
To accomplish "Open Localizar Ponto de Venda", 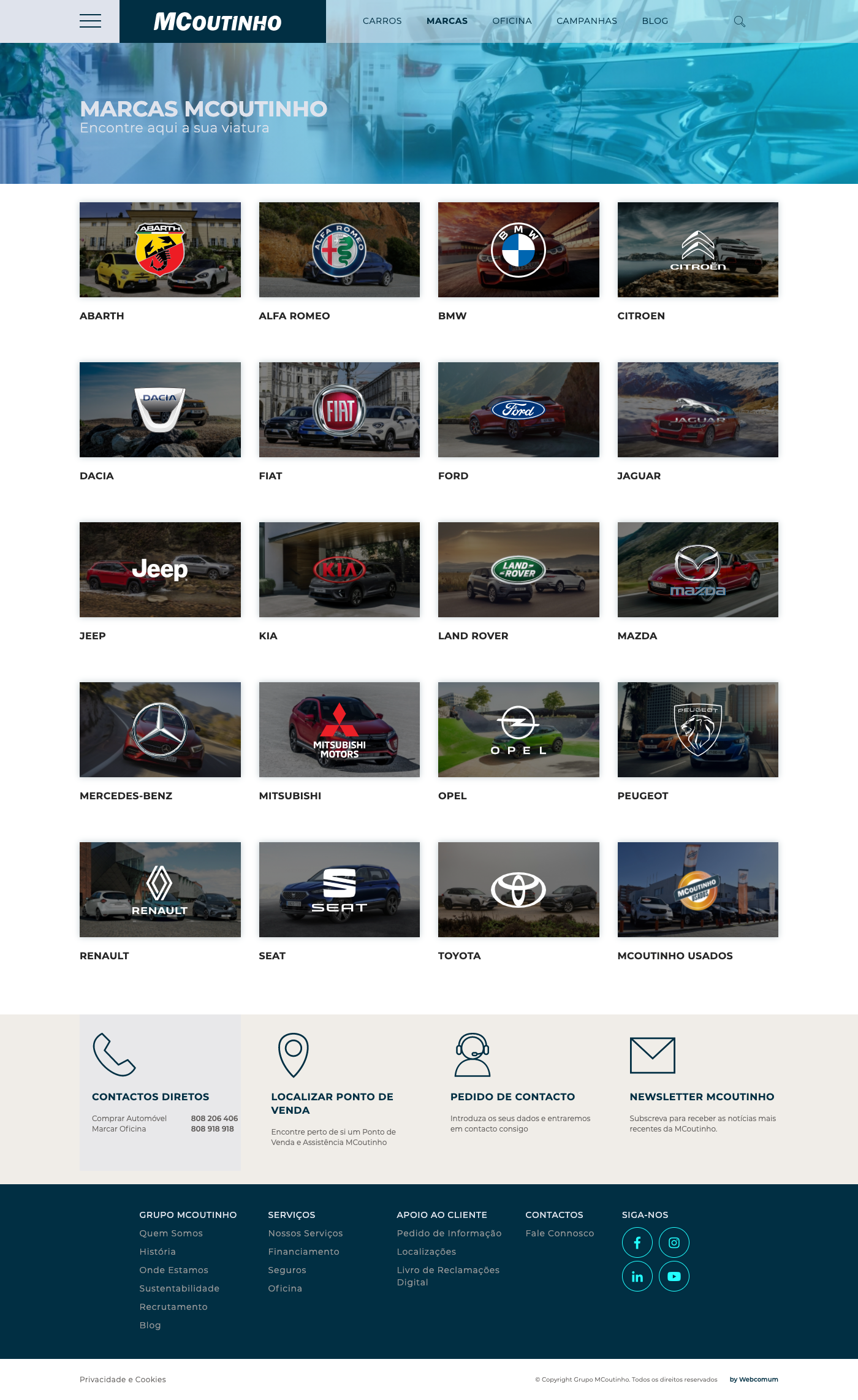I will click(332, 1103).
